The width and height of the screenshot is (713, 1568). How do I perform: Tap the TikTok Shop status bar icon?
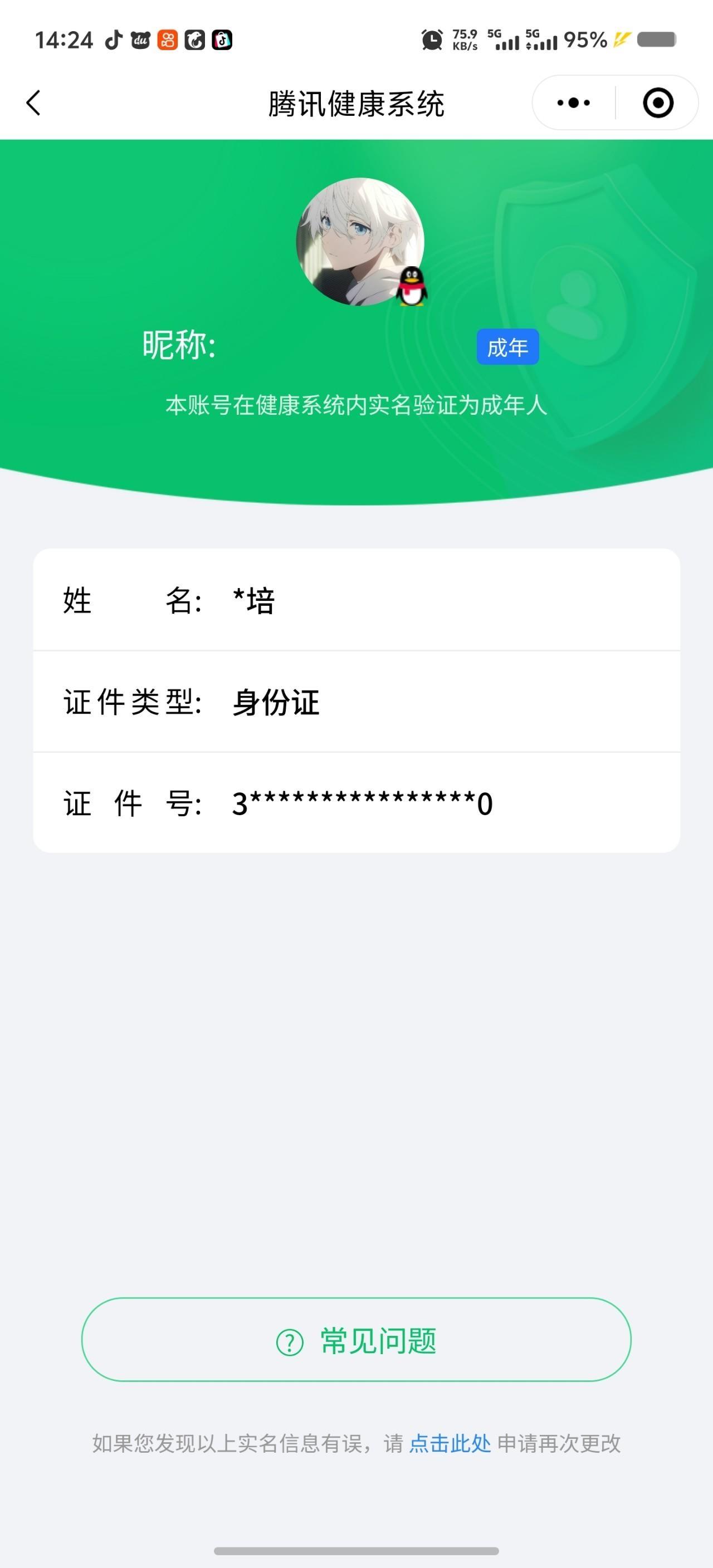pos(222,40)
